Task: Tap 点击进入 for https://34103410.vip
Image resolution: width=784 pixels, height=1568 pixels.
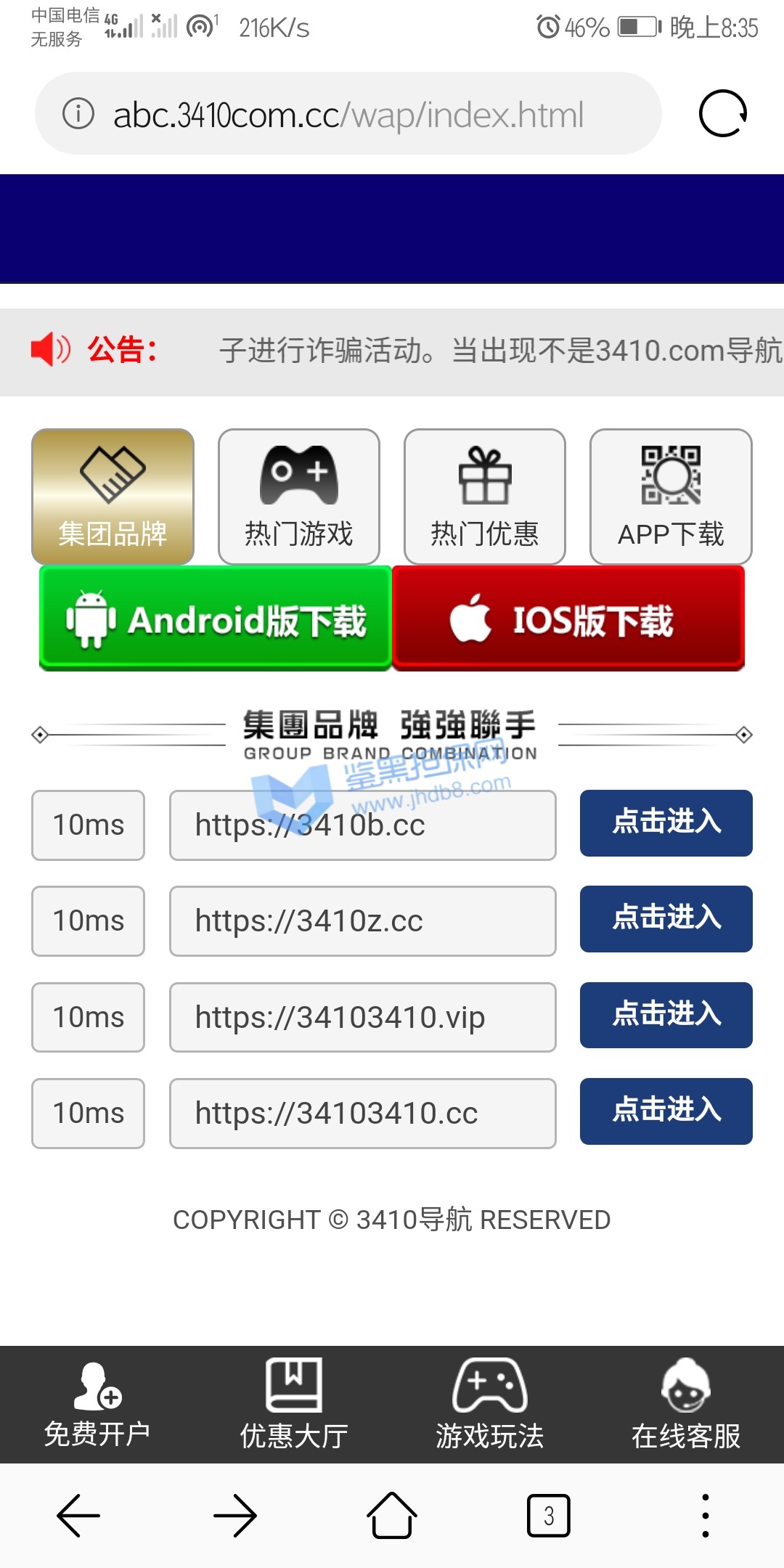Action: [x=666, y=1015]
